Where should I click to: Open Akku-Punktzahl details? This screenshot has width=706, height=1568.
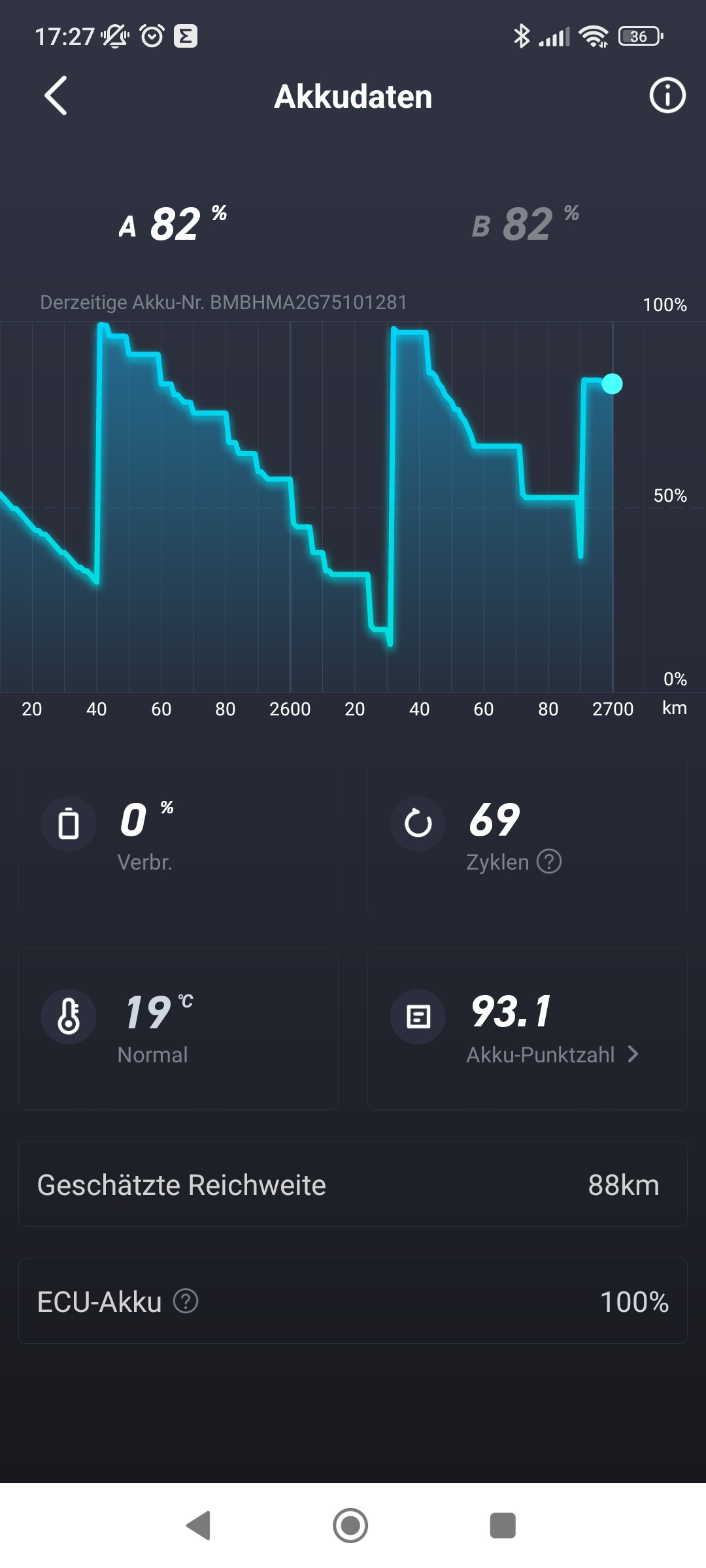point(552,1054)
